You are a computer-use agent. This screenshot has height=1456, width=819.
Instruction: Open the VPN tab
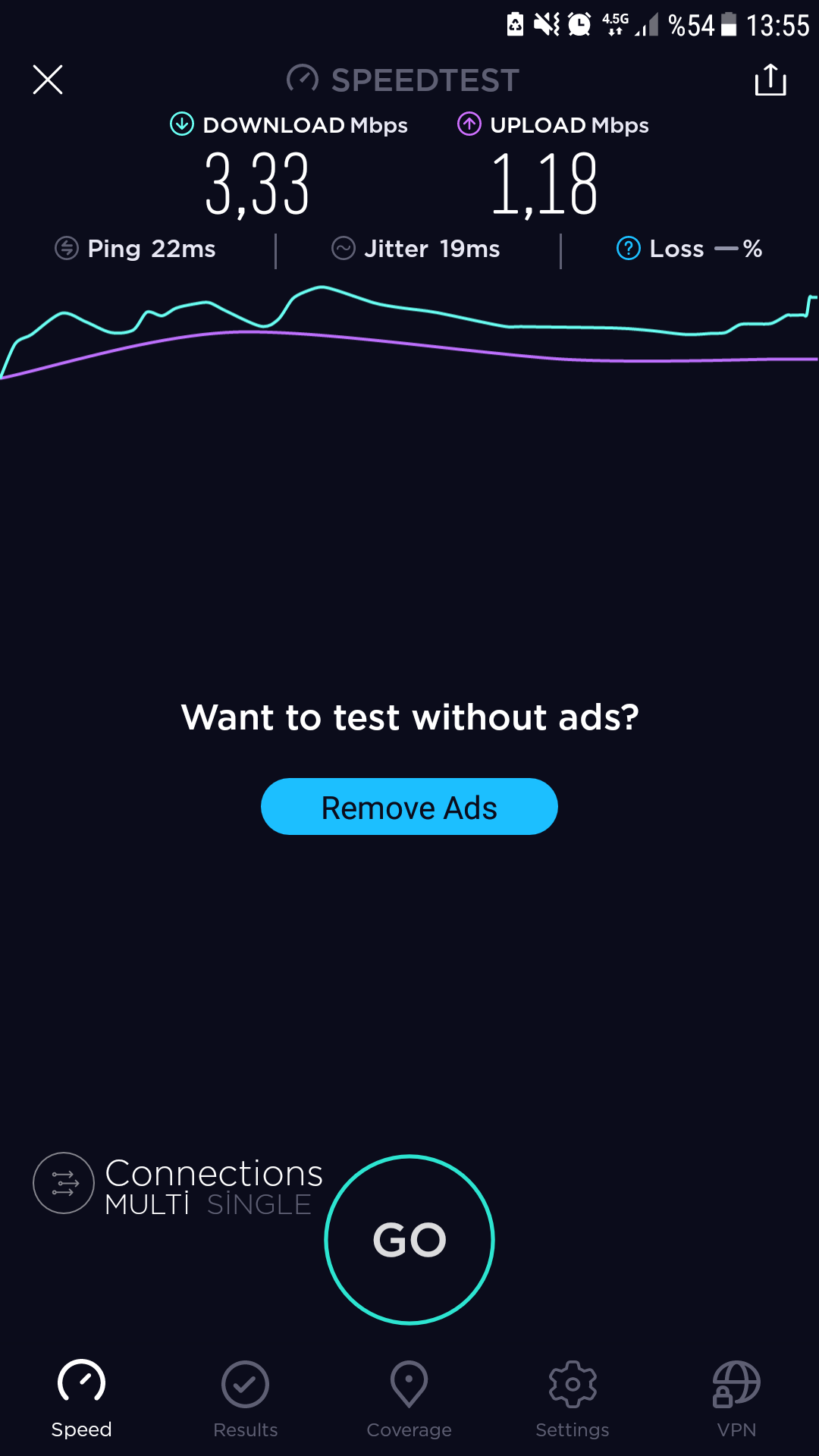pos(736,1400)
